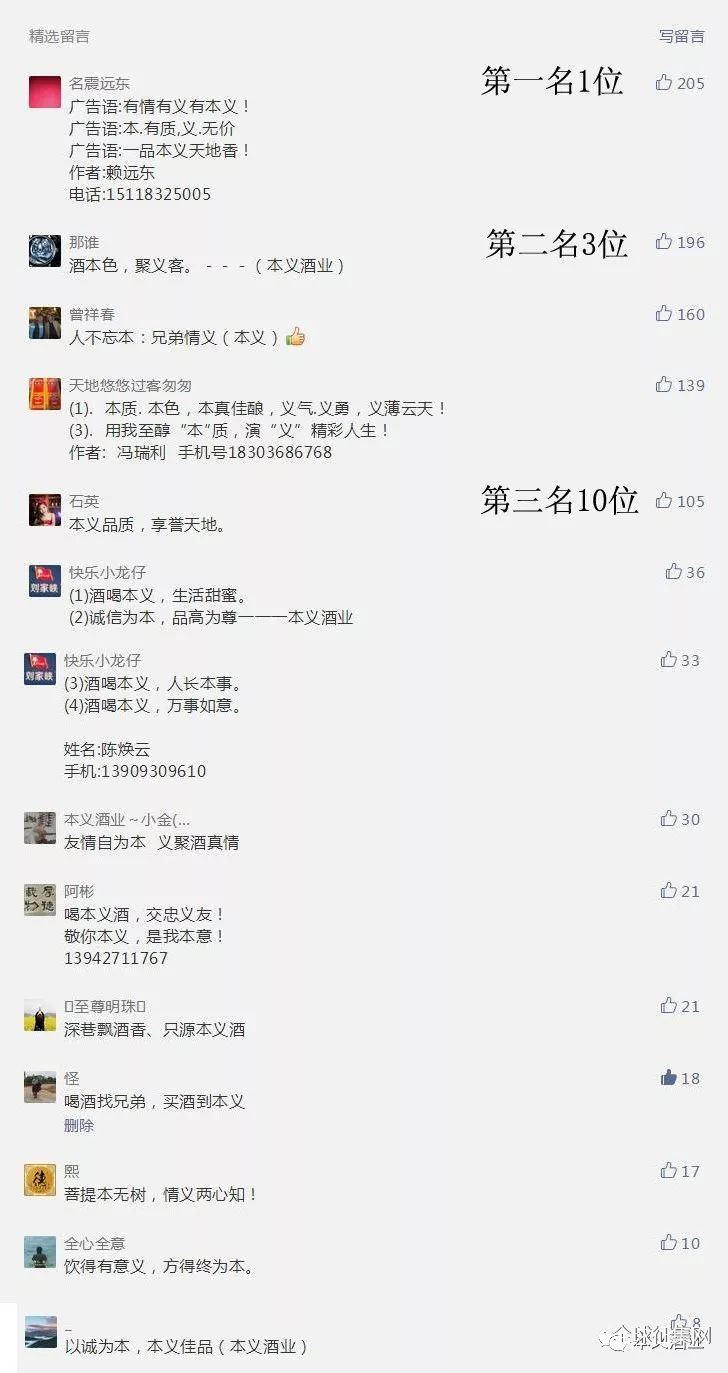Like 名震远东's comment
Screen dimensions: 728x1373
coord(665,83)
